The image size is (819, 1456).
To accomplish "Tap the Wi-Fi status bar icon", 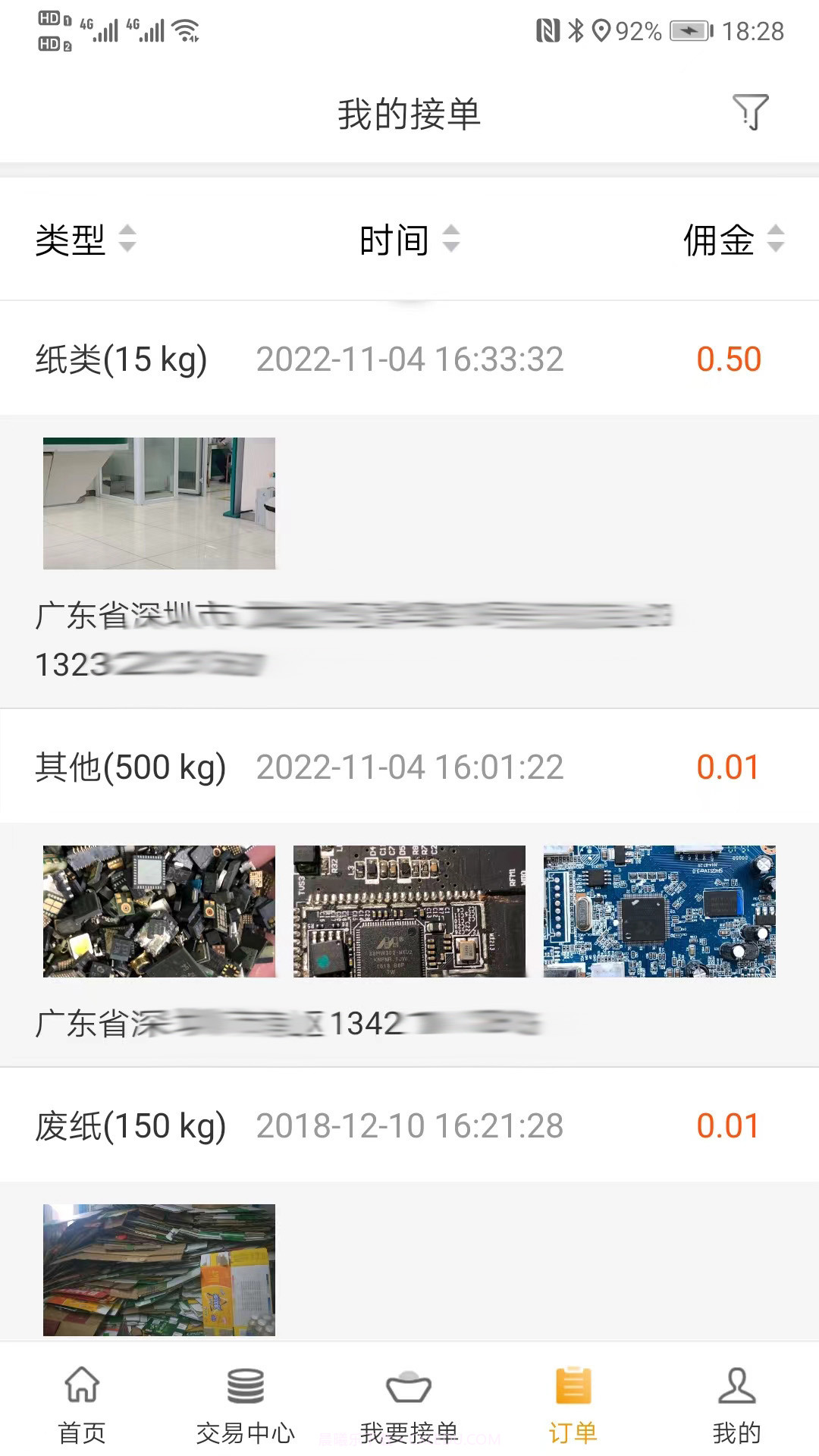I will (x=185, y=29).
